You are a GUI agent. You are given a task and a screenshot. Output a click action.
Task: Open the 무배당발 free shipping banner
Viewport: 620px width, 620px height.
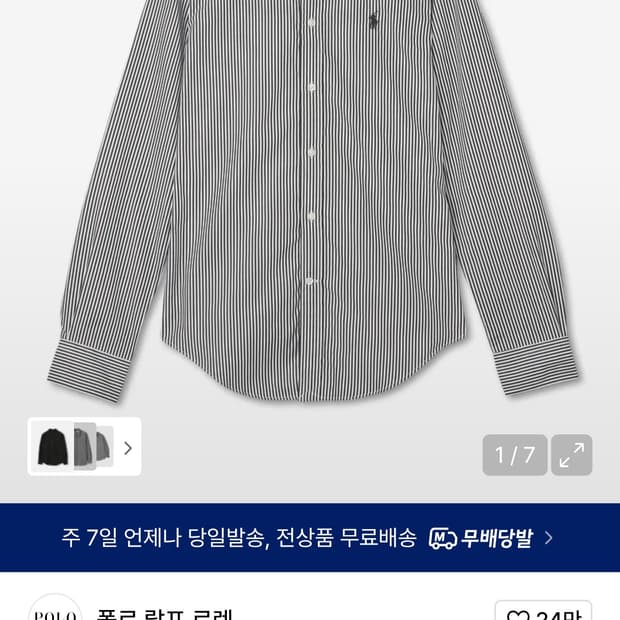coord(310,538)
